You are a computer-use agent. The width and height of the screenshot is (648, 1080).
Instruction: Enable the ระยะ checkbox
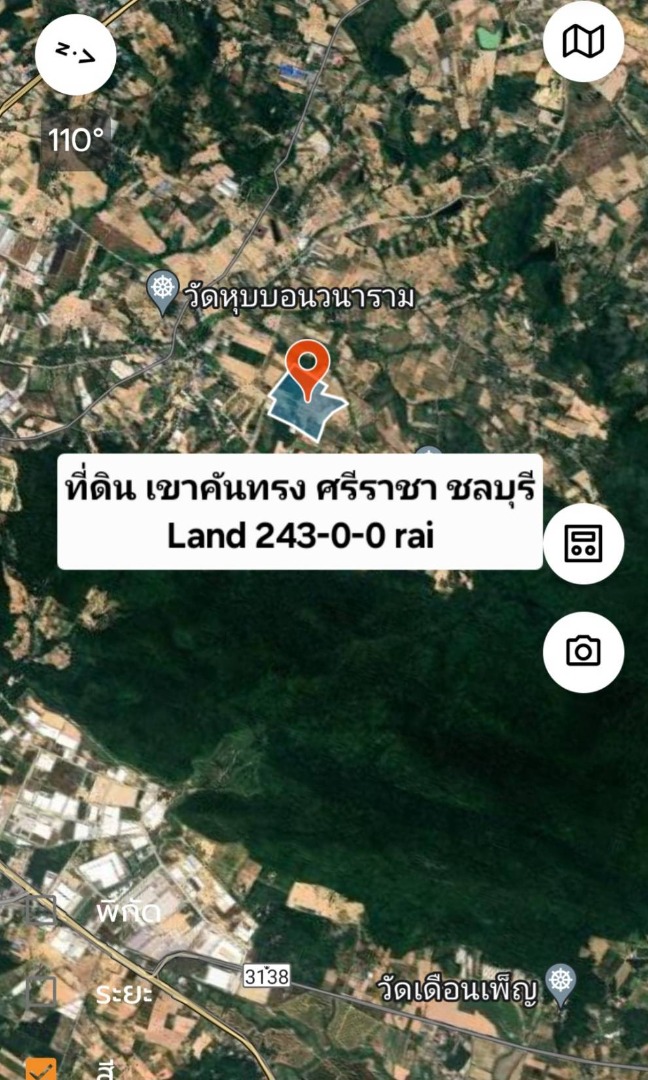tap(41, 992)
